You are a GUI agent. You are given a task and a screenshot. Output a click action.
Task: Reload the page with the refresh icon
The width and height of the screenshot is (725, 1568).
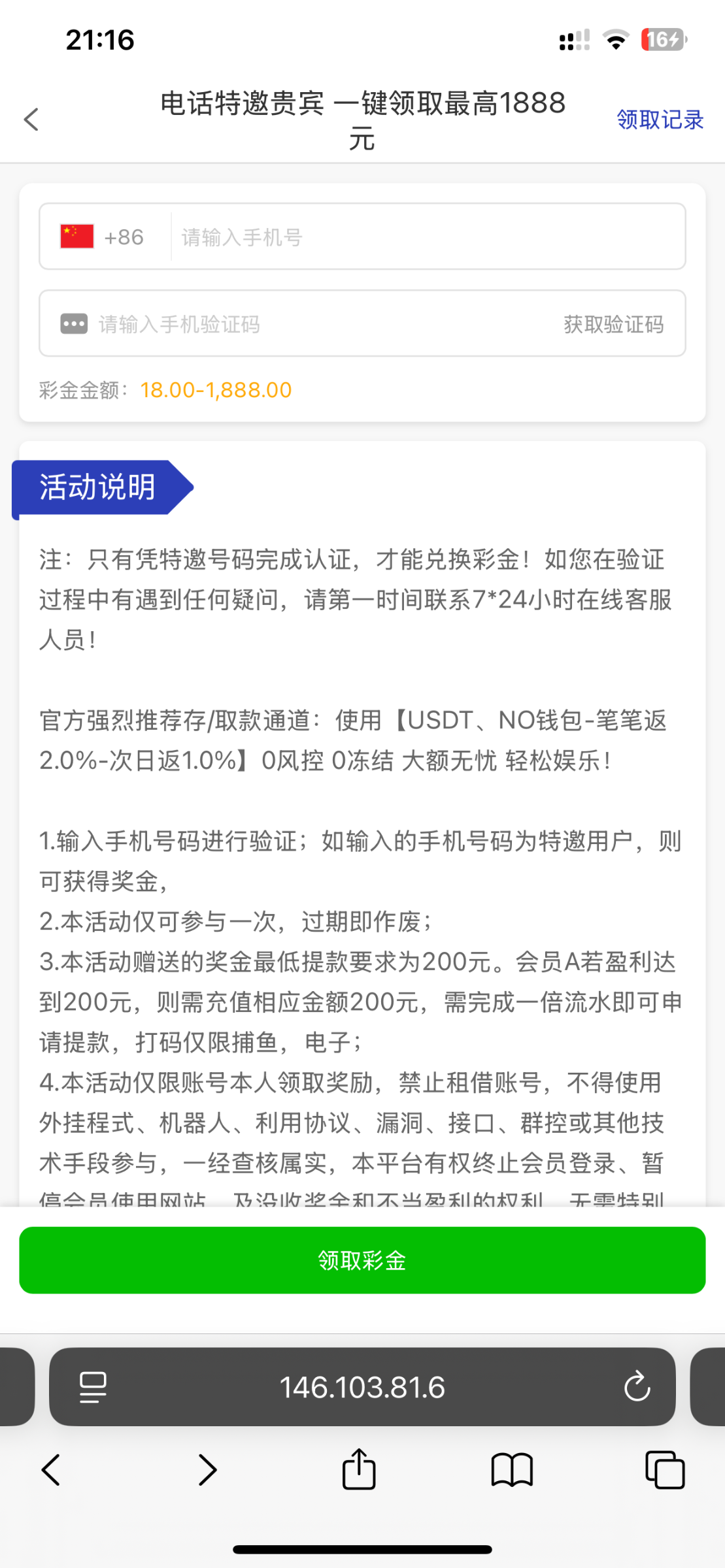point(637,1387)
